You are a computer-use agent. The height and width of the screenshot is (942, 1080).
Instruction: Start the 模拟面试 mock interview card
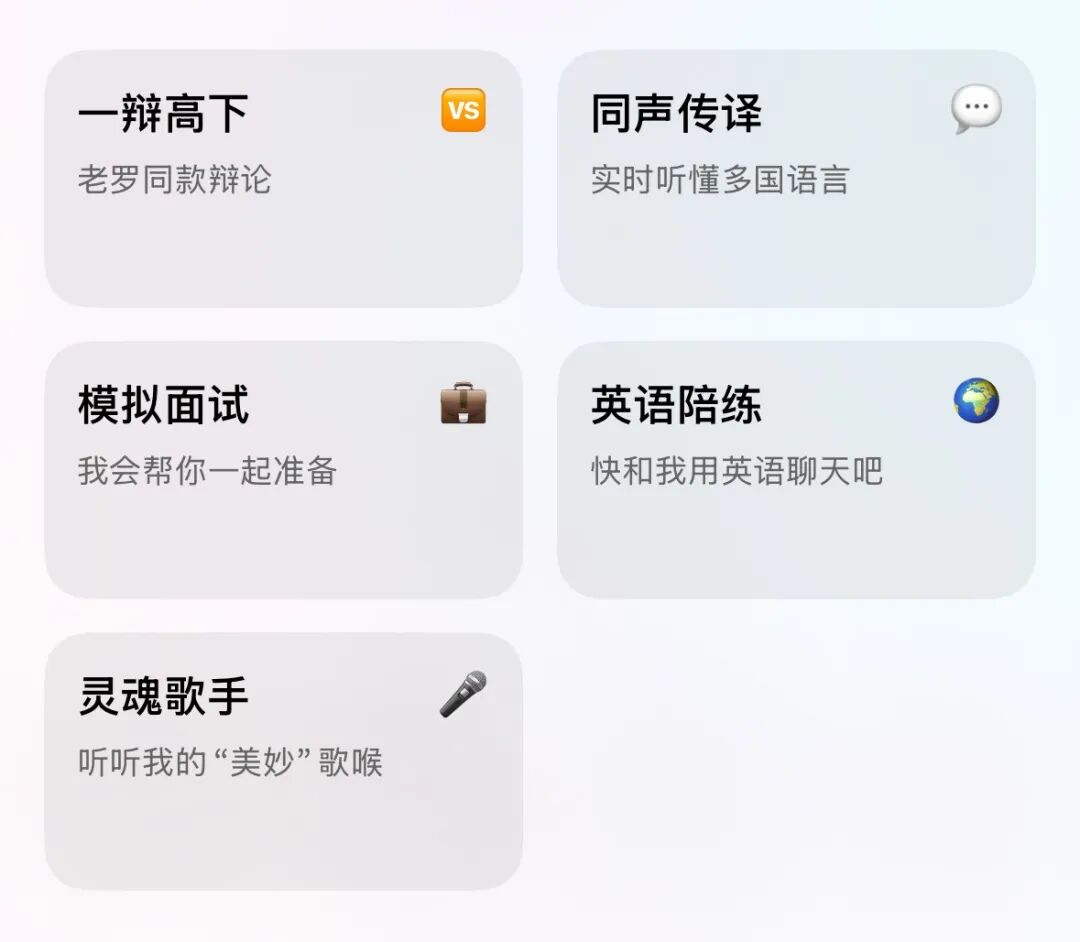point(283,469)
